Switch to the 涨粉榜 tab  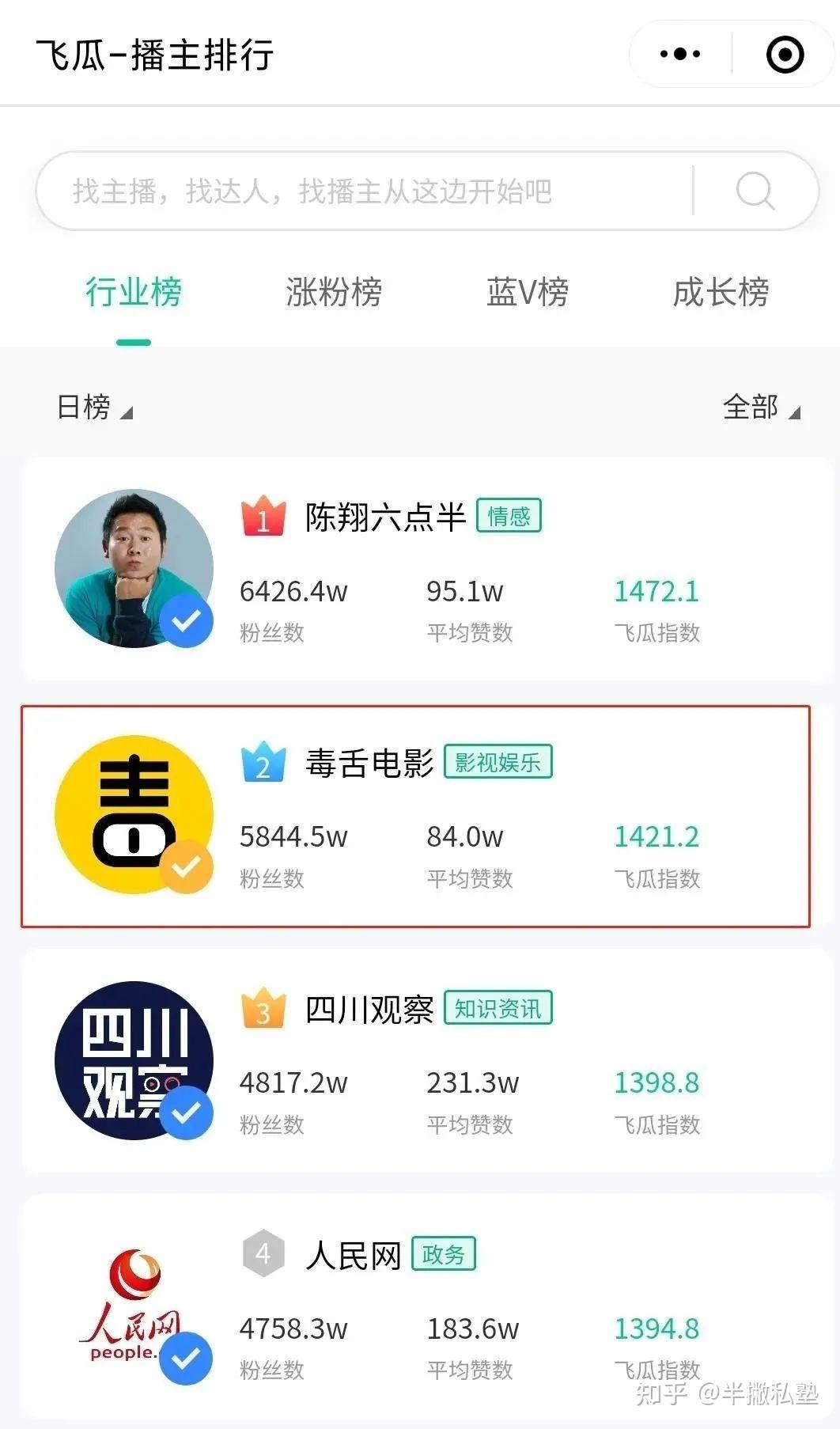coord(335,294)
